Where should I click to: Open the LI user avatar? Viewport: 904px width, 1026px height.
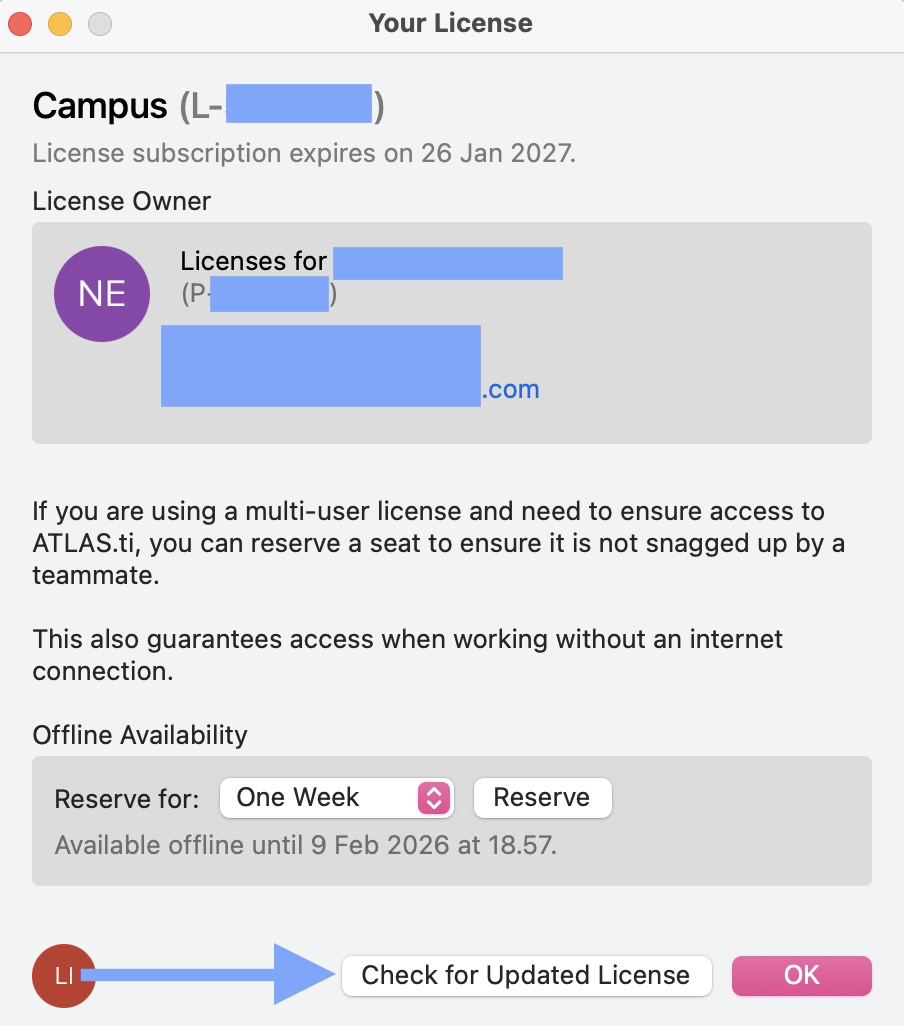click(x=63, y=976)
